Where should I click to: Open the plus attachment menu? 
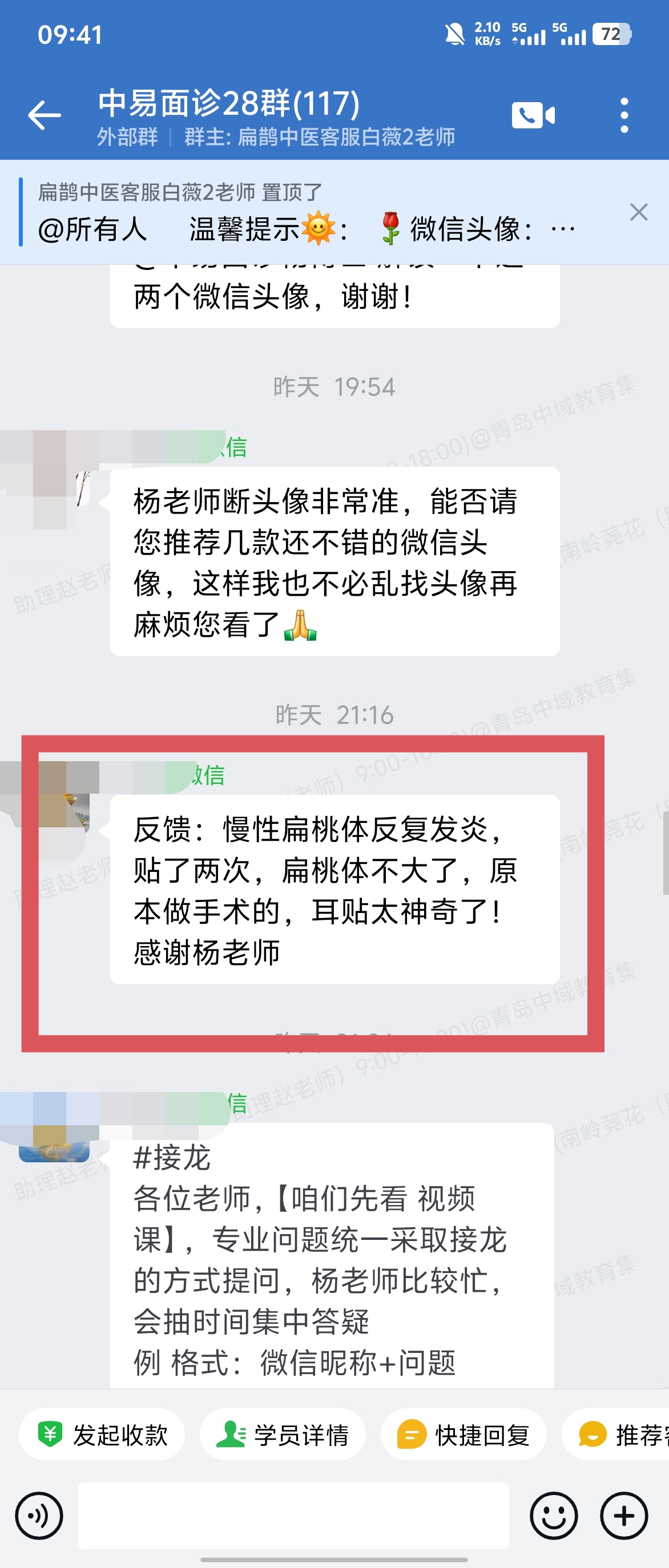click(x=624, y=1516)
